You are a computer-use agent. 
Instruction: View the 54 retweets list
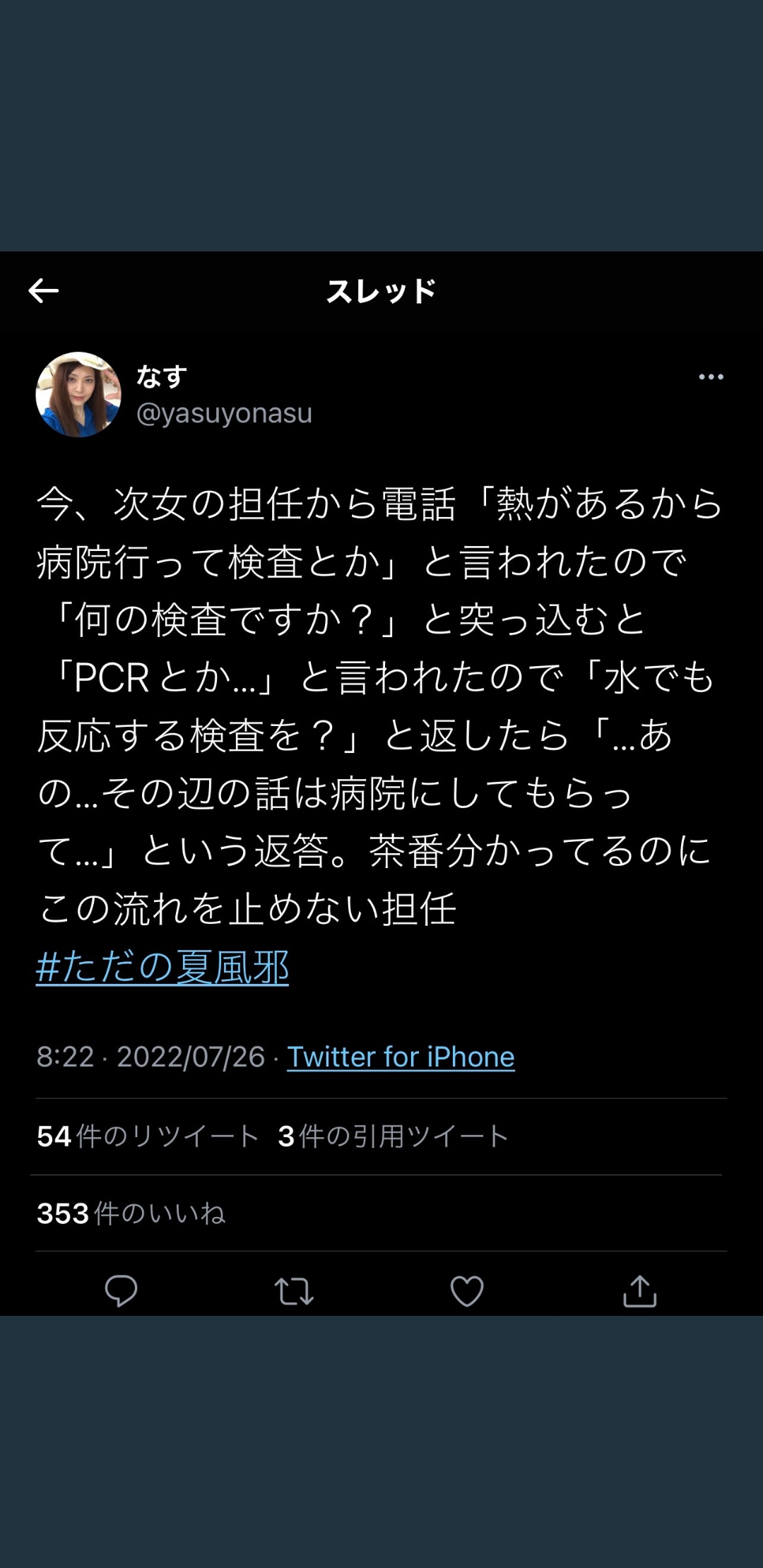(x=148, y=1136)
